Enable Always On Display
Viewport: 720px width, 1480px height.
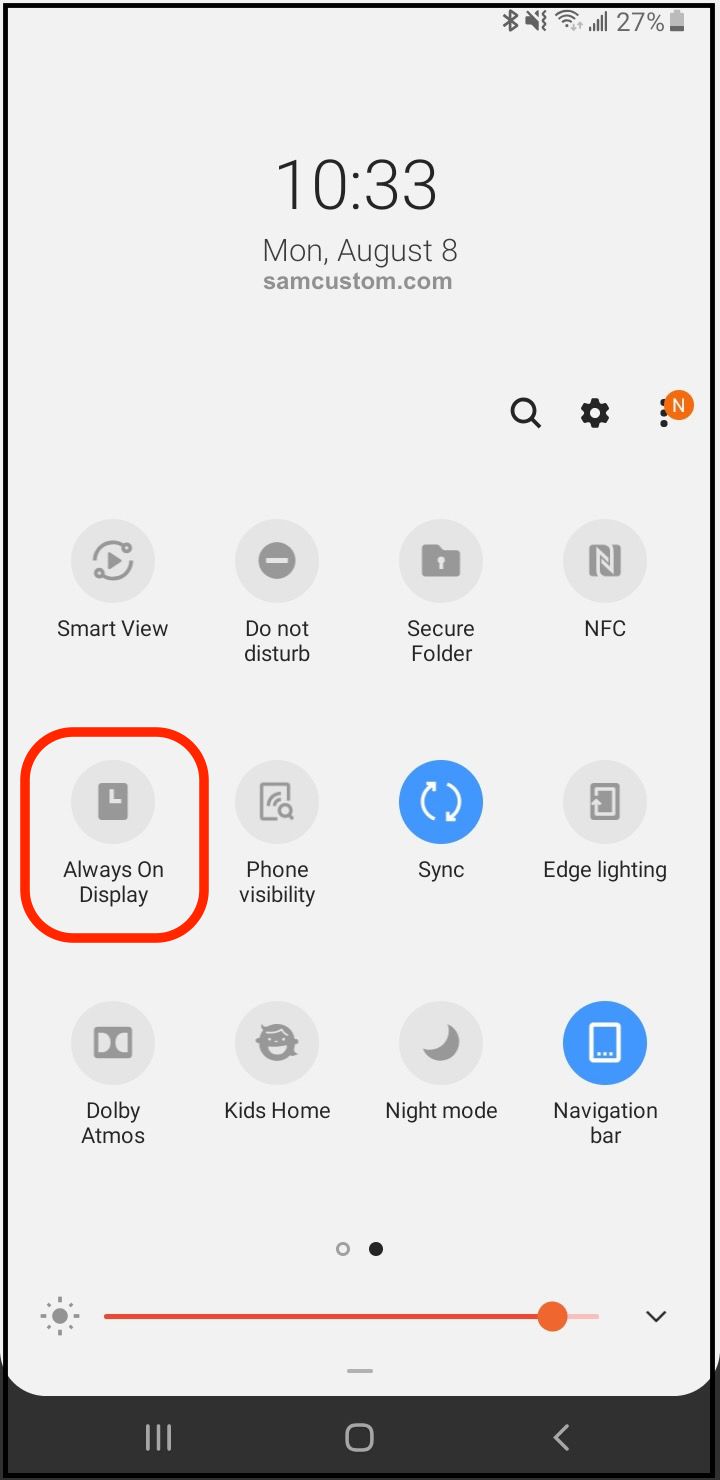coord(113,802)
